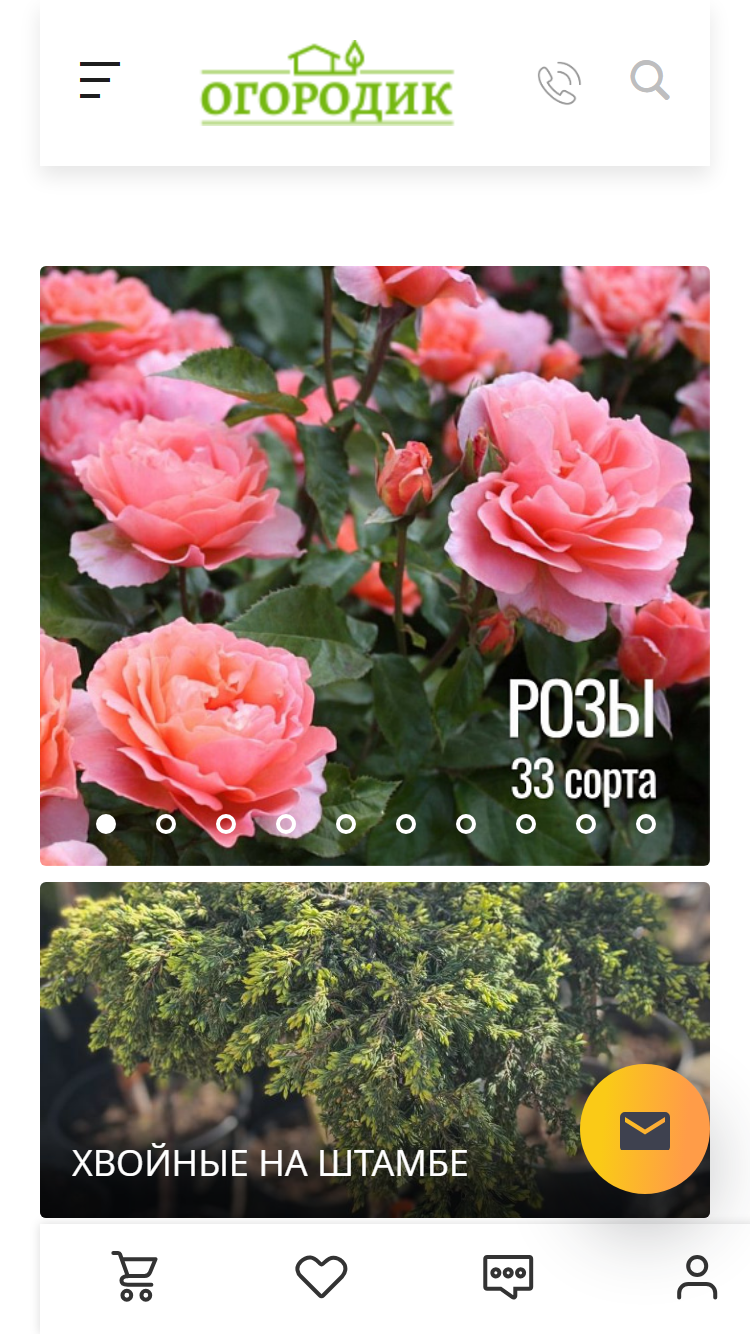Go to homepage via Огородик logo
This screenshot has width=750, height=1334.
point(327,83)
